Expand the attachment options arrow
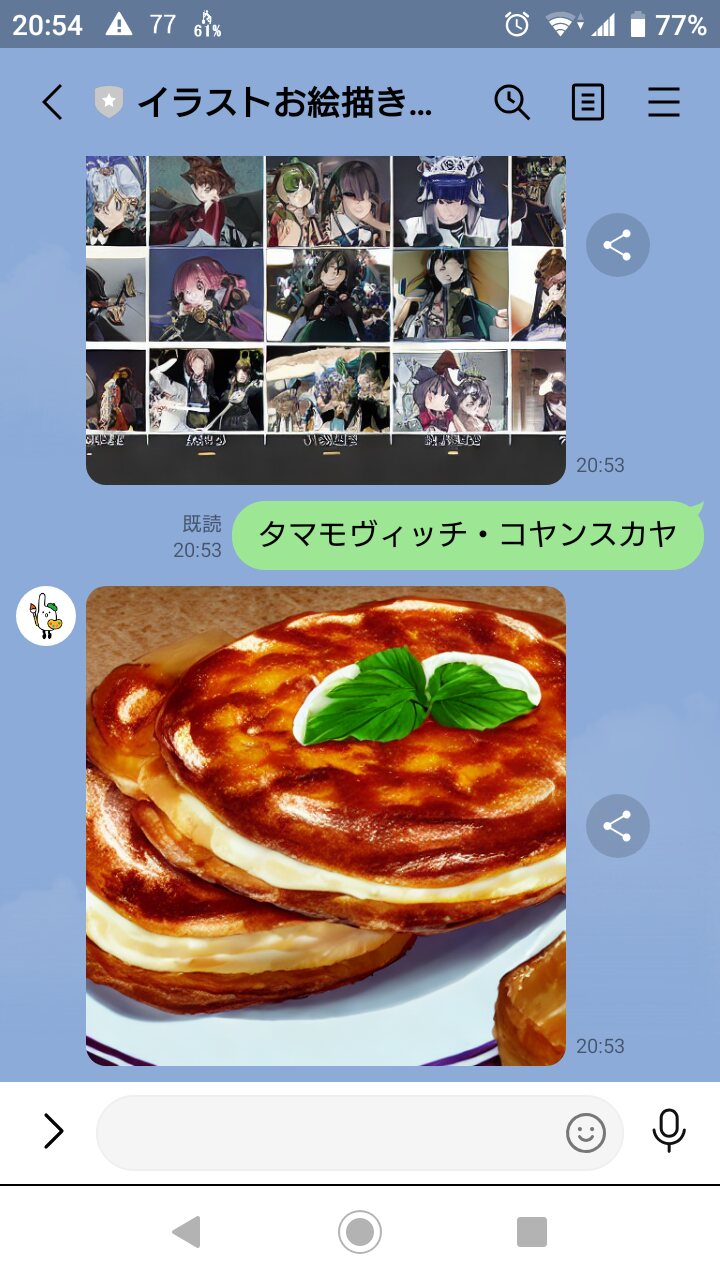Image resolution: width=720 pixels, height=1280 pixels. [53, 1131]
